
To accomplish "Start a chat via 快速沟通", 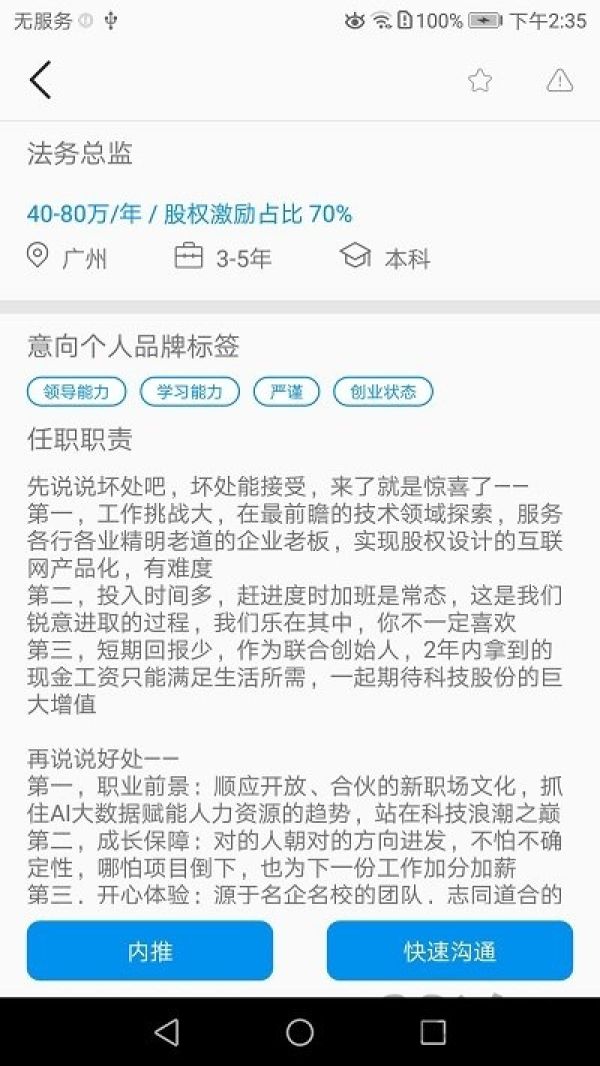I will tap(450, 950).
